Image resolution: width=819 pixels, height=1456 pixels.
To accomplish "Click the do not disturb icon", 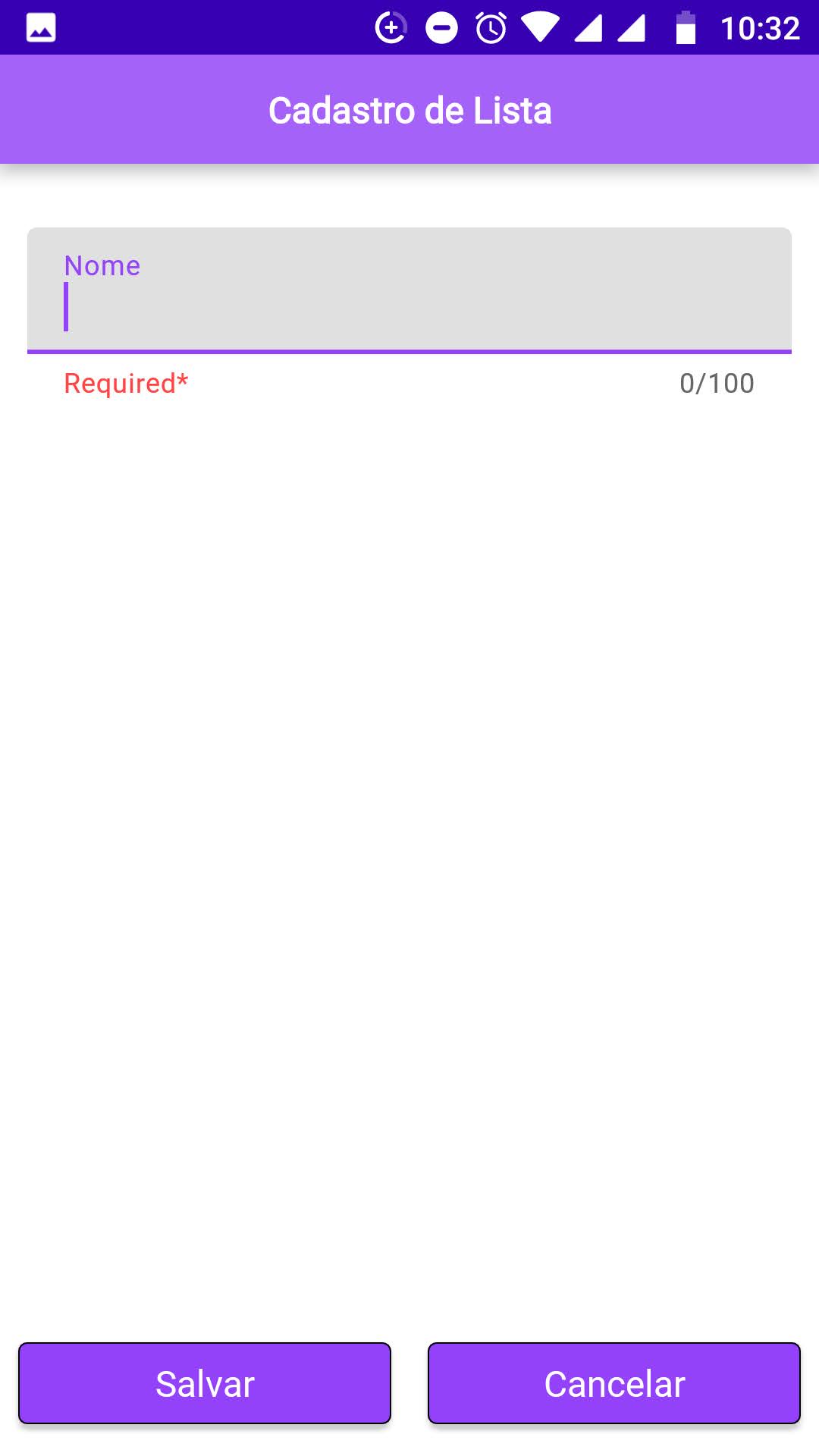I will pyautogui.click(x=441, y=27).
